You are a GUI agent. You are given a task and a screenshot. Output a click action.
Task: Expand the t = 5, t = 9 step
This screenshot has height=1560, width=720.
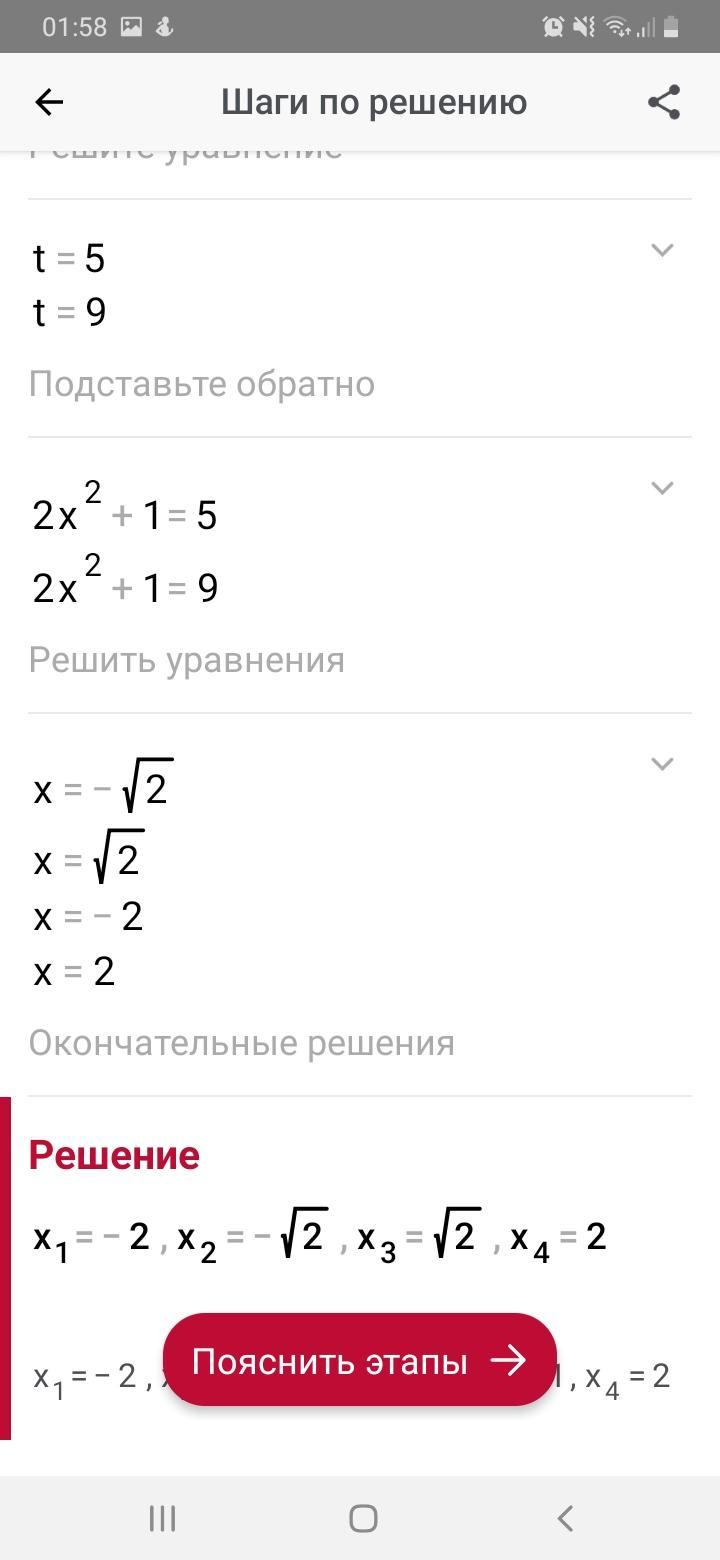[x=662, y=250]
